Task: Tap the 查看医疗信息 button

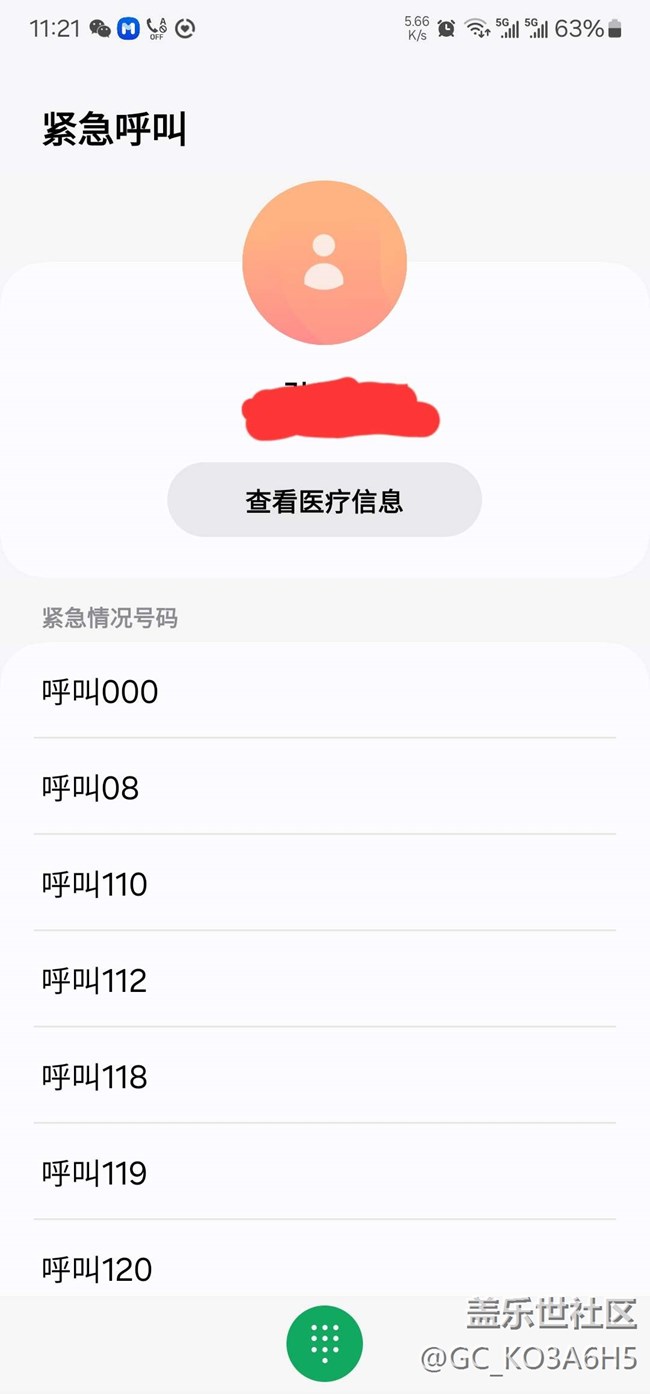Action: (x=324, y=500)
